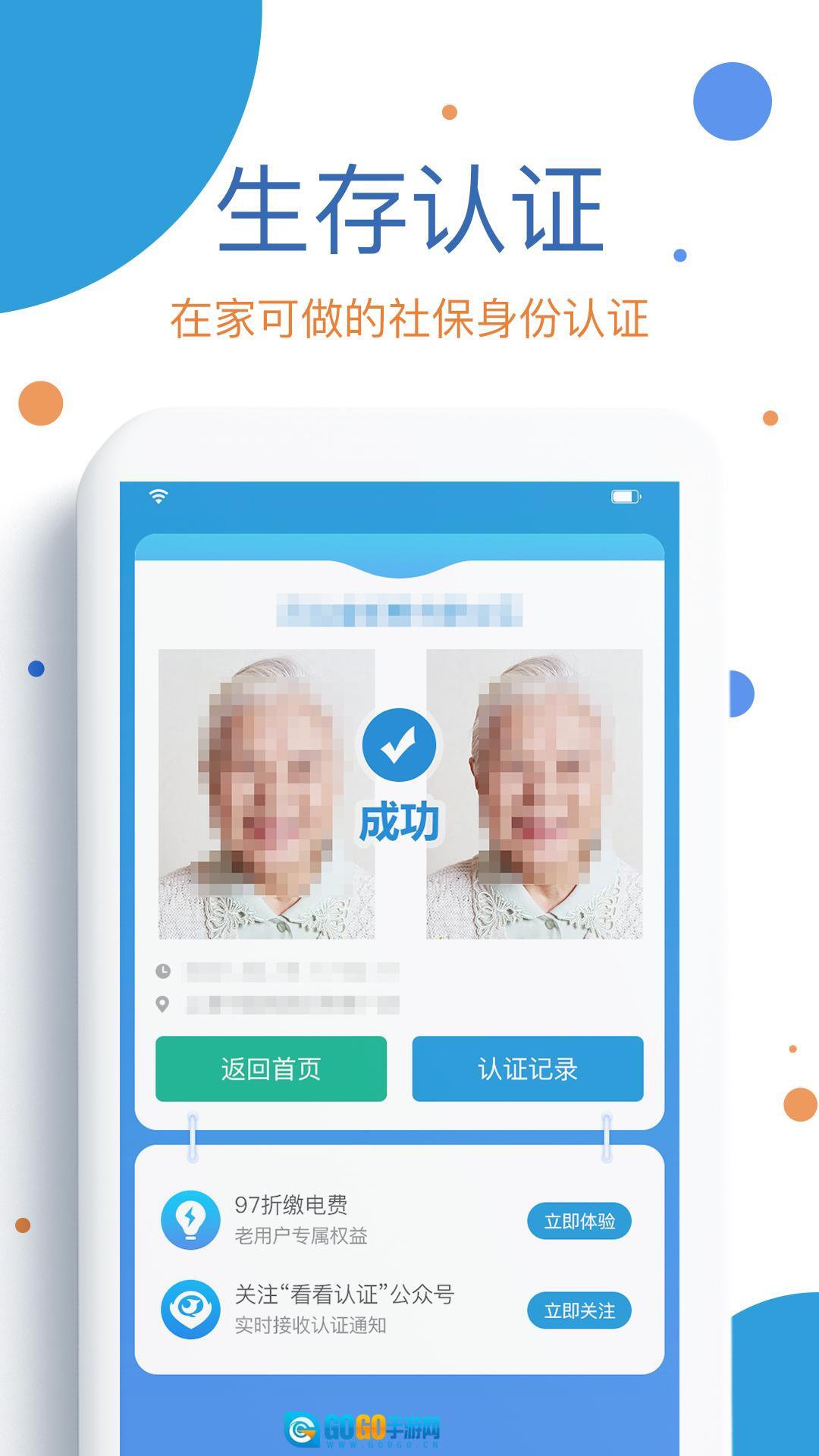Screen dimensions: 819x1456
Task: Click the WiFi status icon
Action: 159,494
